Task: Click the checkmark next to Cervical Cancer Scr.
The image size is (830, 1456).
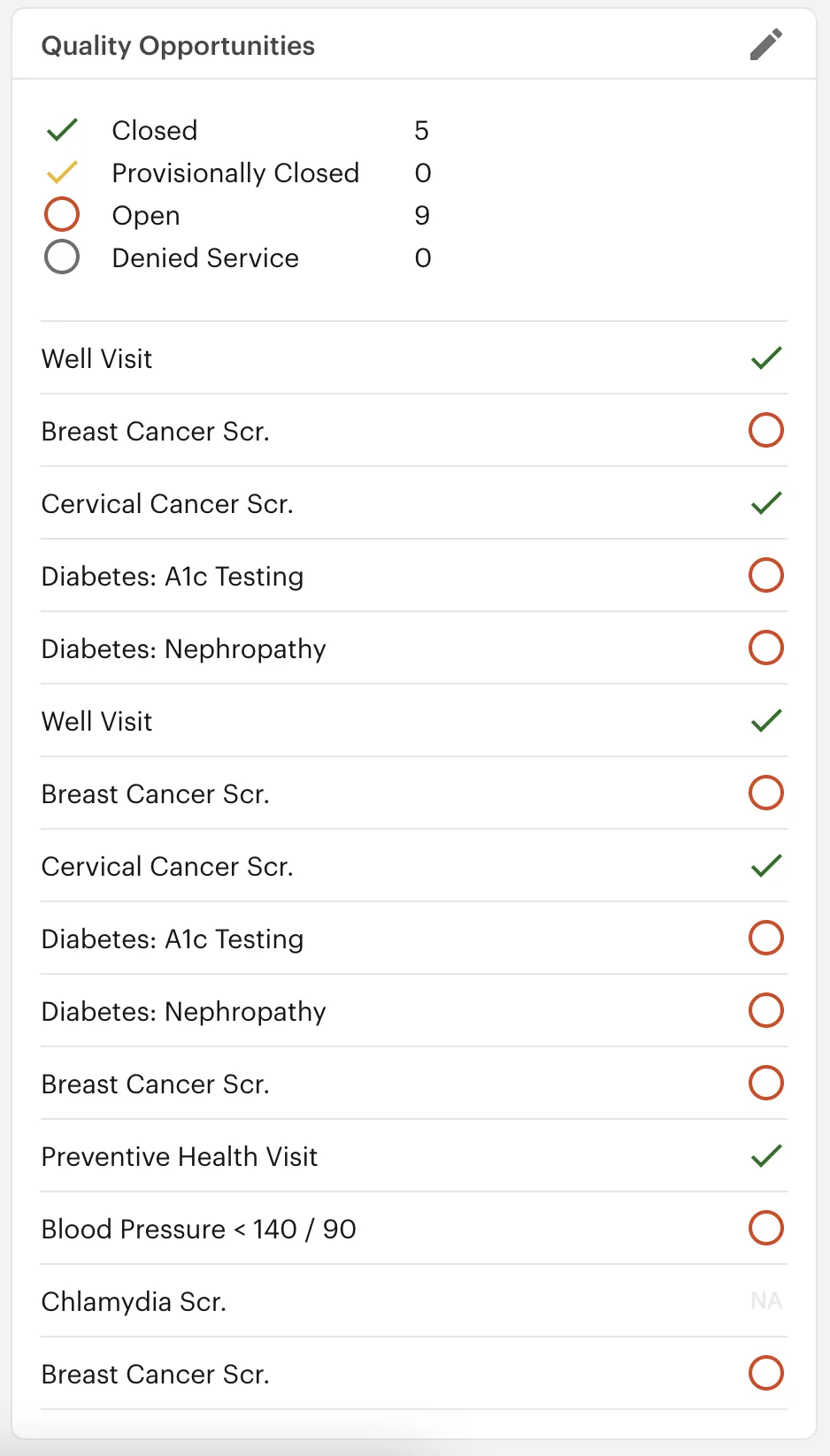Action: click(x=765, y=502)
